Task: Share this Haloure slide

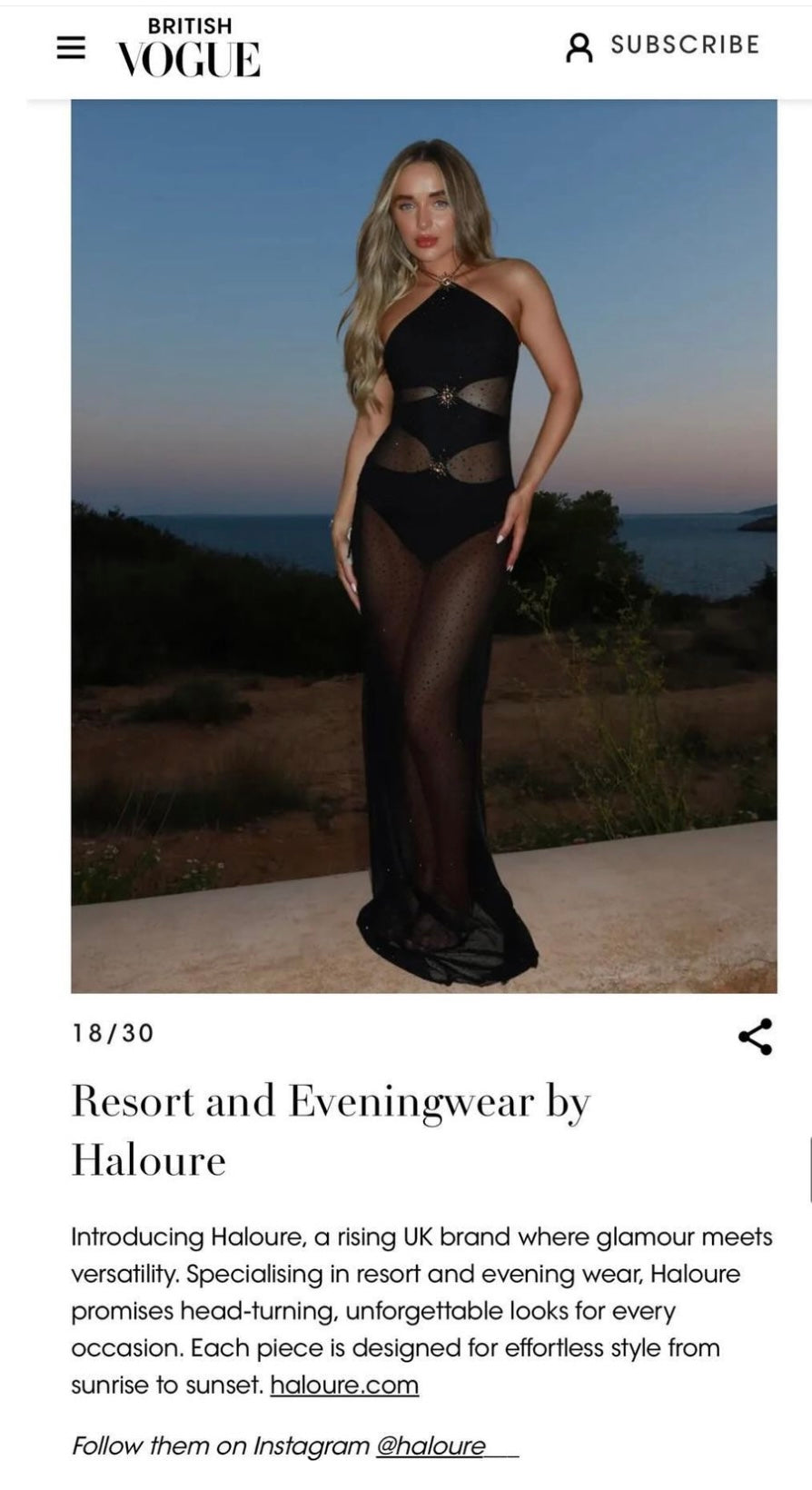Action: [755, 1037]
